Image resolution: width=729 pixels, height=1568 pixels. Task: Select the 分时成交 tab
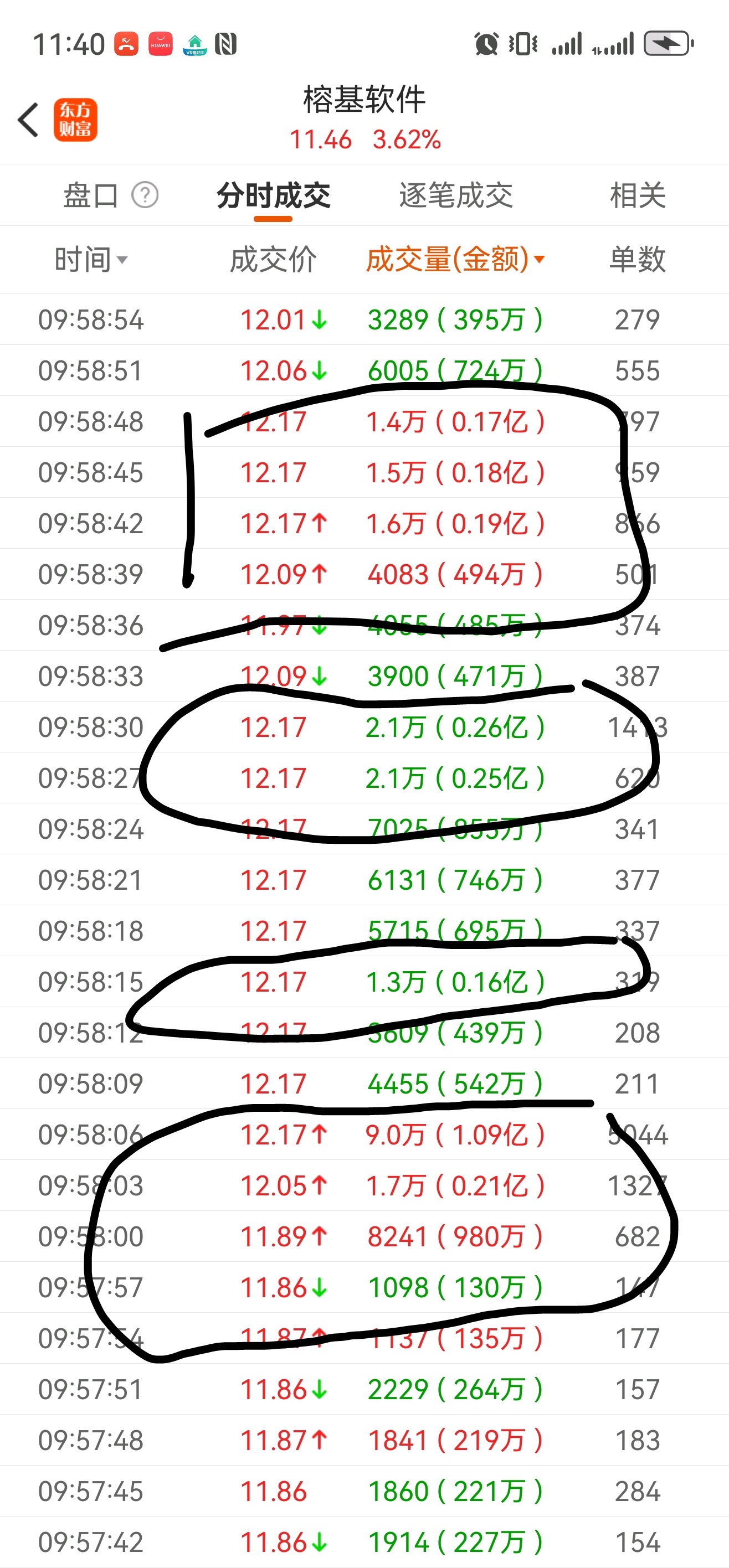[274, 195]
